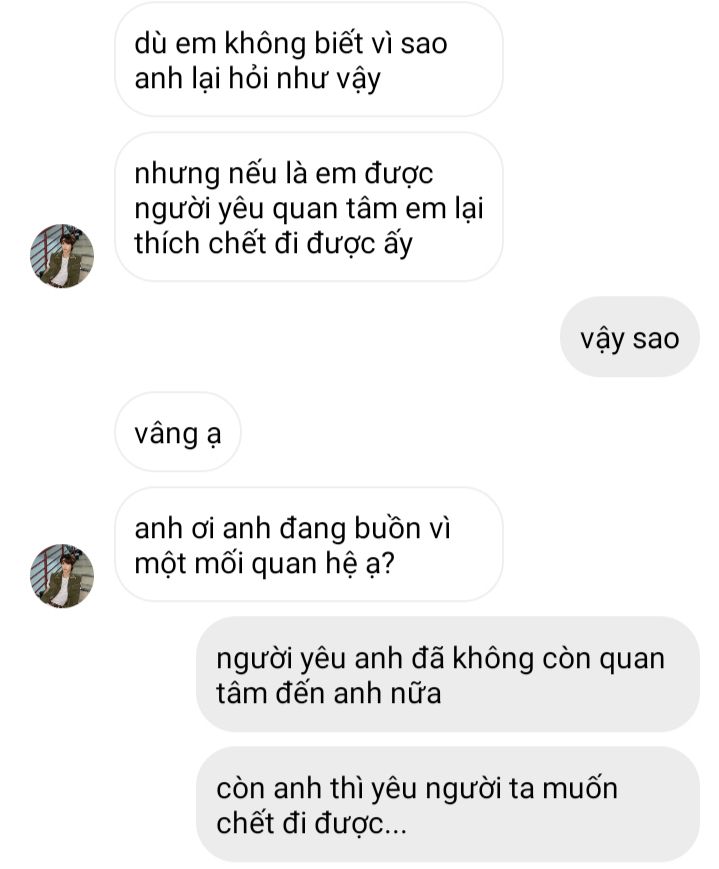Tap the avatar beside "một mối quan hệ ạ?"
The width and height of the screenshot is (719, 869).
coord(62,576)
